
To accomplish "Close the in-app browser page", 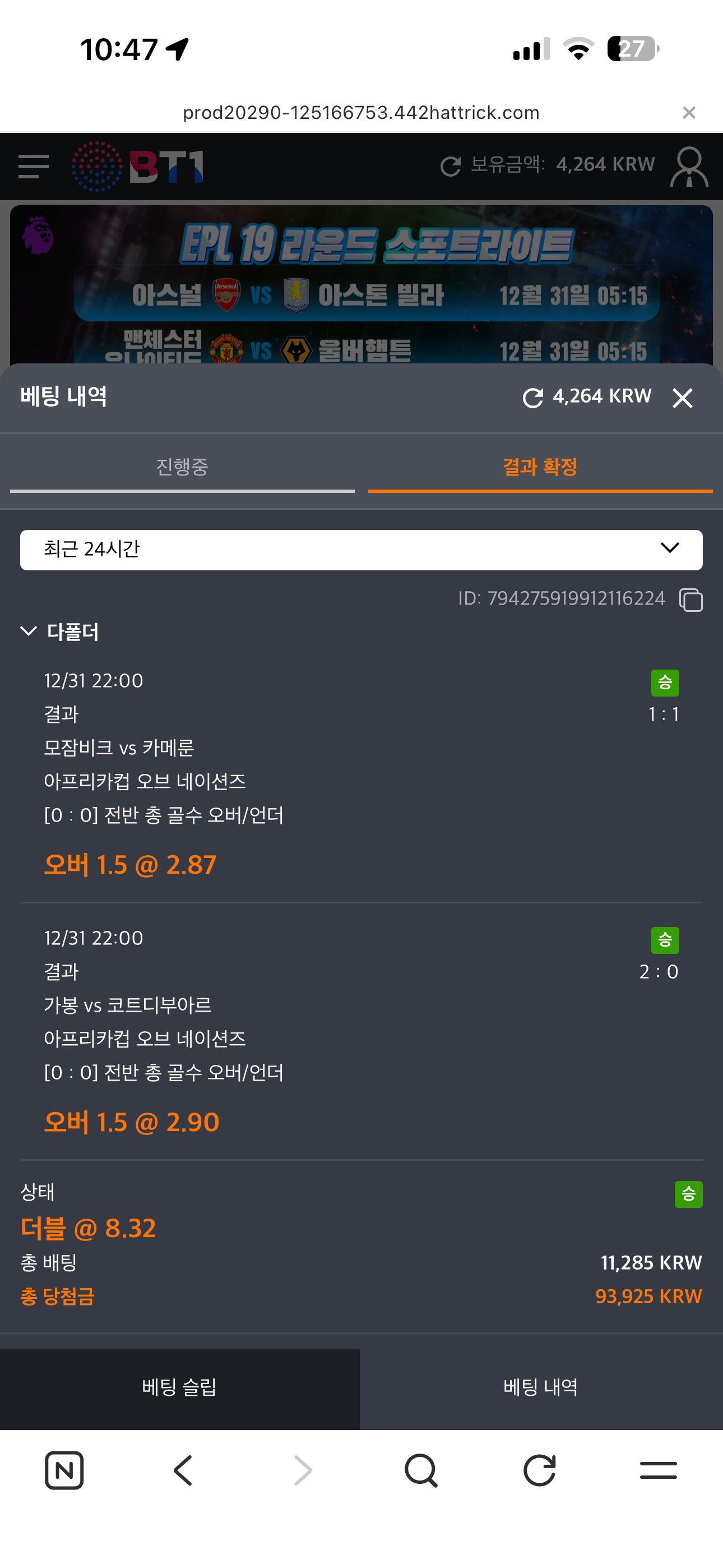I will click(689, 113).
